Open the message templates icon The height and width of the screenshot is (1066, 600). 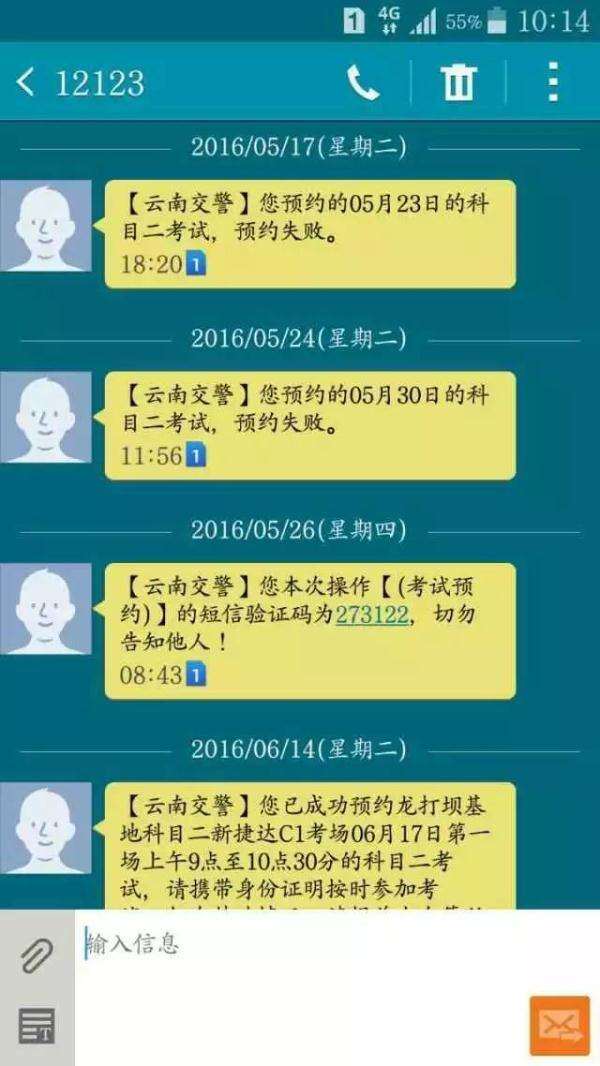coord(37,1025)
